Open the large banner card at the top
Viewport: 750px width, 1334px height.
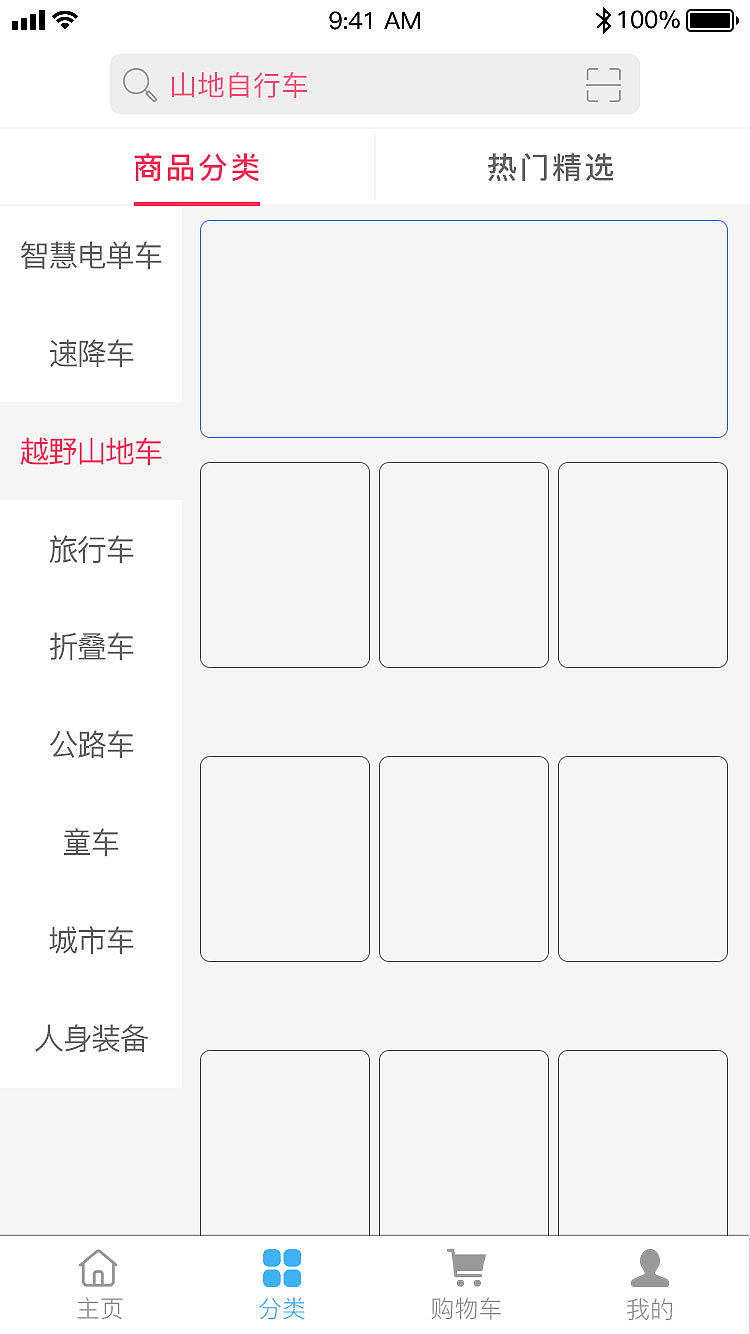[x=463, y=329]
